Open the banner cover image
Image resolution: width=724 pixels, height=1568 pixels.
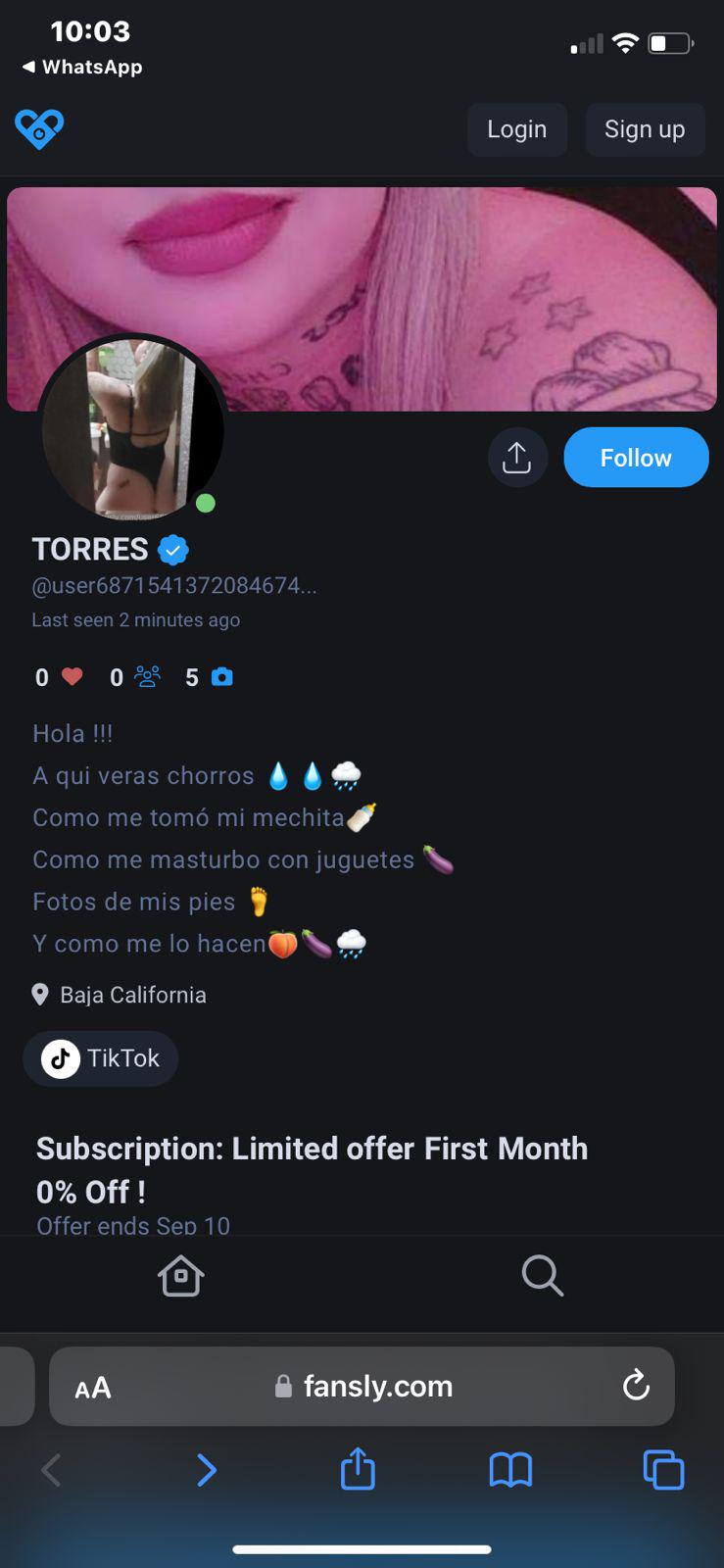tap(362, 299)
